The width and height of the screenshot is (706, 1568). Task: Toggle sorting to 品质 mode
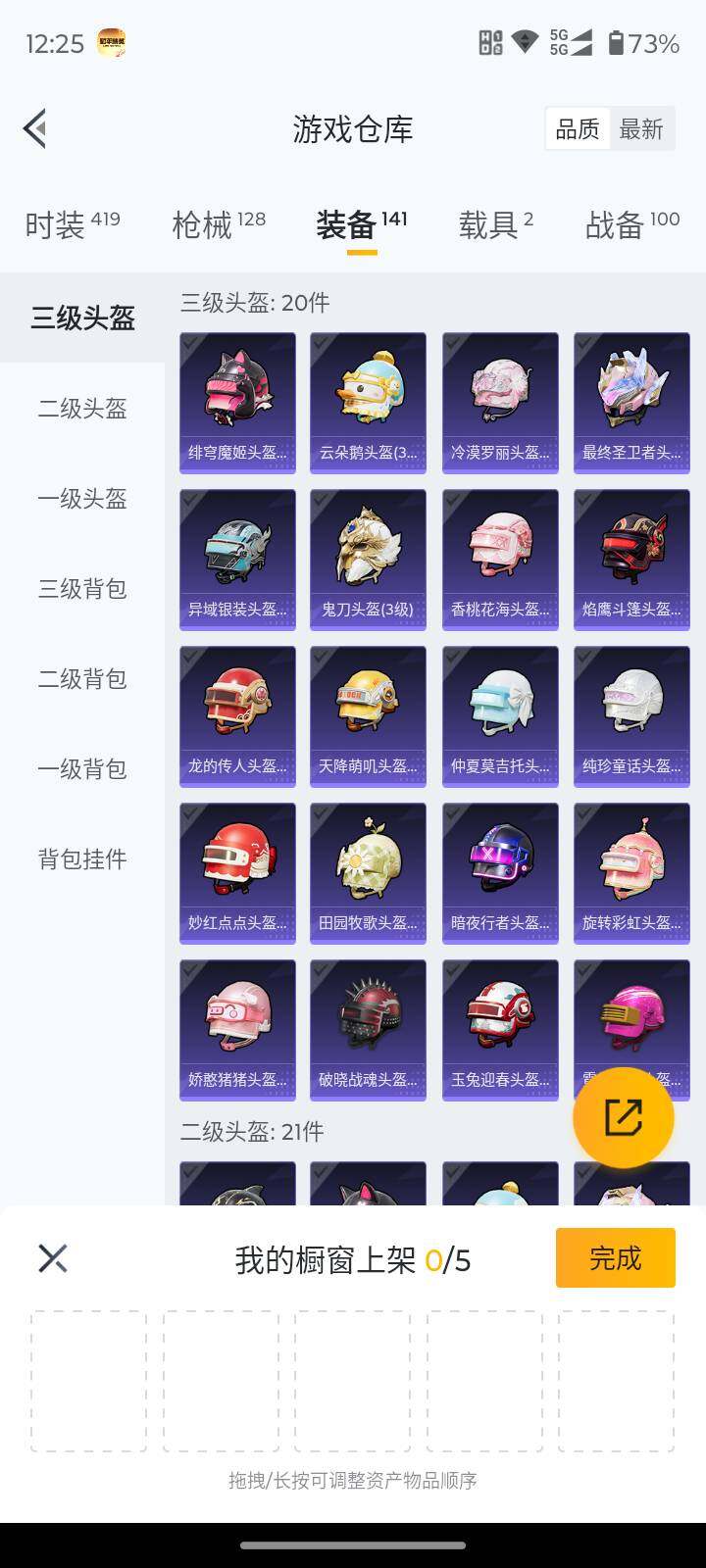pyautogui.click(x=578, y=128)
